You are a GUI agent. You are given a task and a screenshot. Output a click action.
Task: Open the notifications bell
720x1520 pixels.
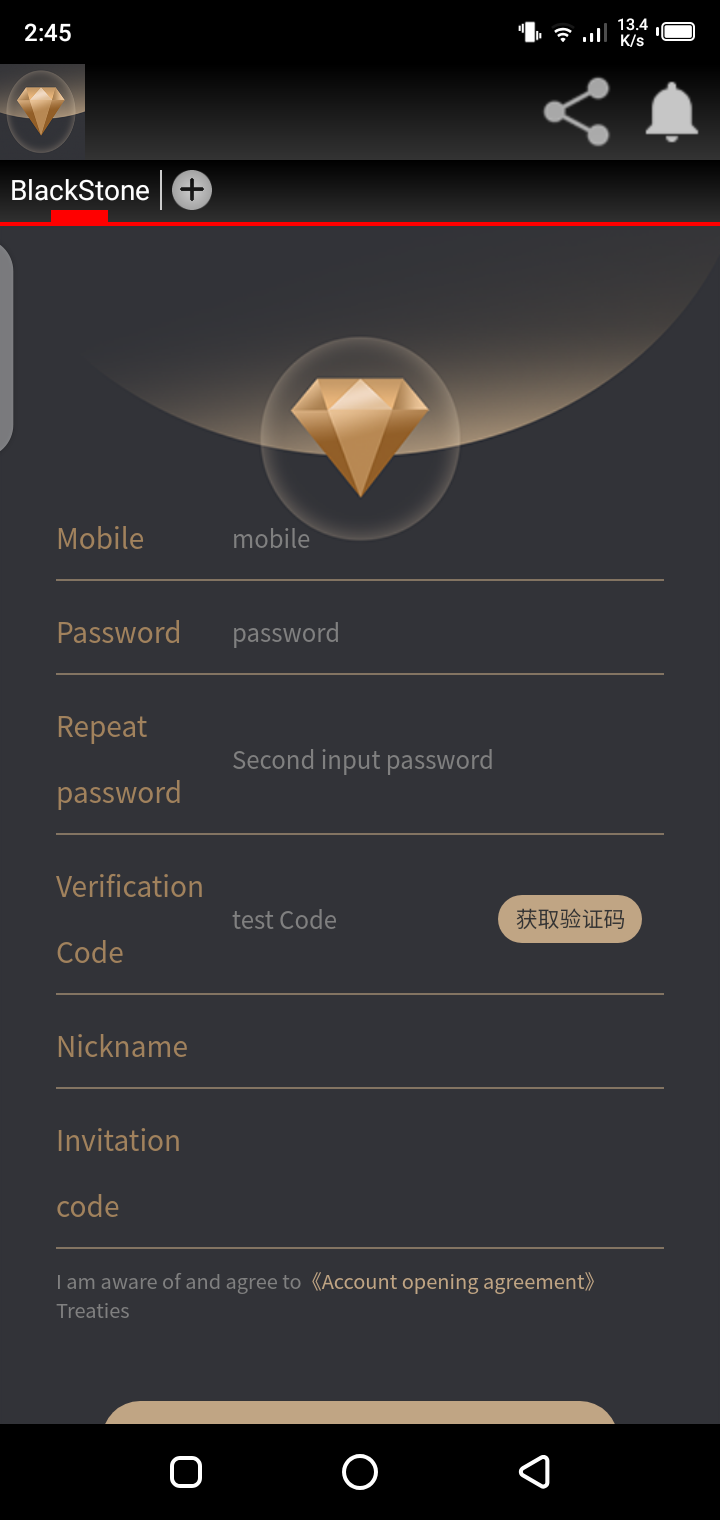[670, 112]
